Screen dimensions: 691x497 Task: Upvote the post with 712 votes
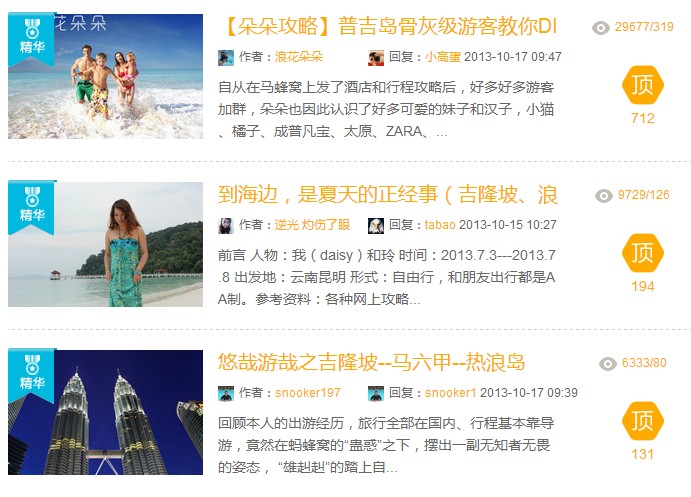pyautogui.click(x=643, y=85)
